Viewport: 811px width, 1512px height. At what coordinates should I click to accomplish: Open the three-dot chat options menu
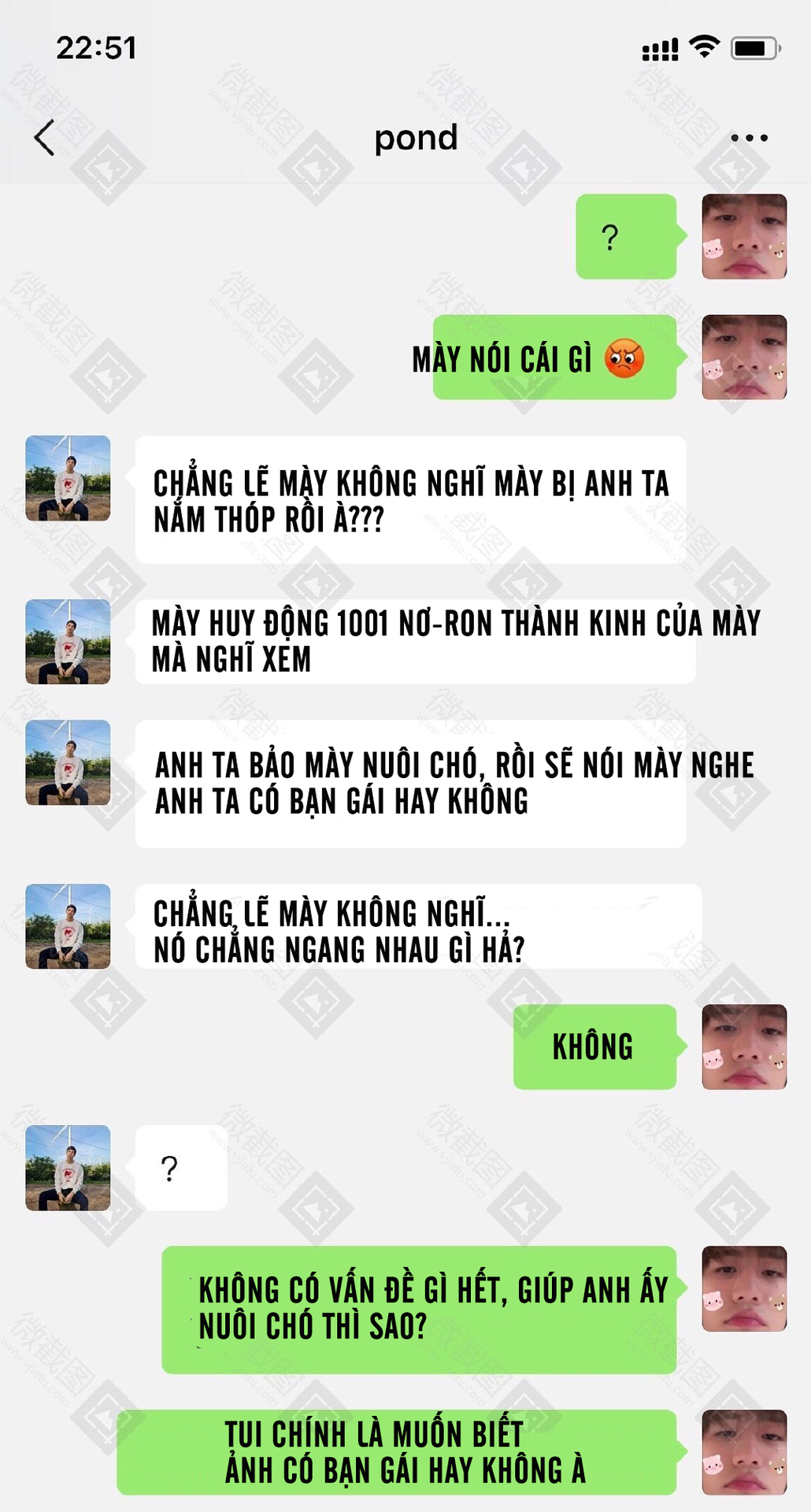coord(748,138)
